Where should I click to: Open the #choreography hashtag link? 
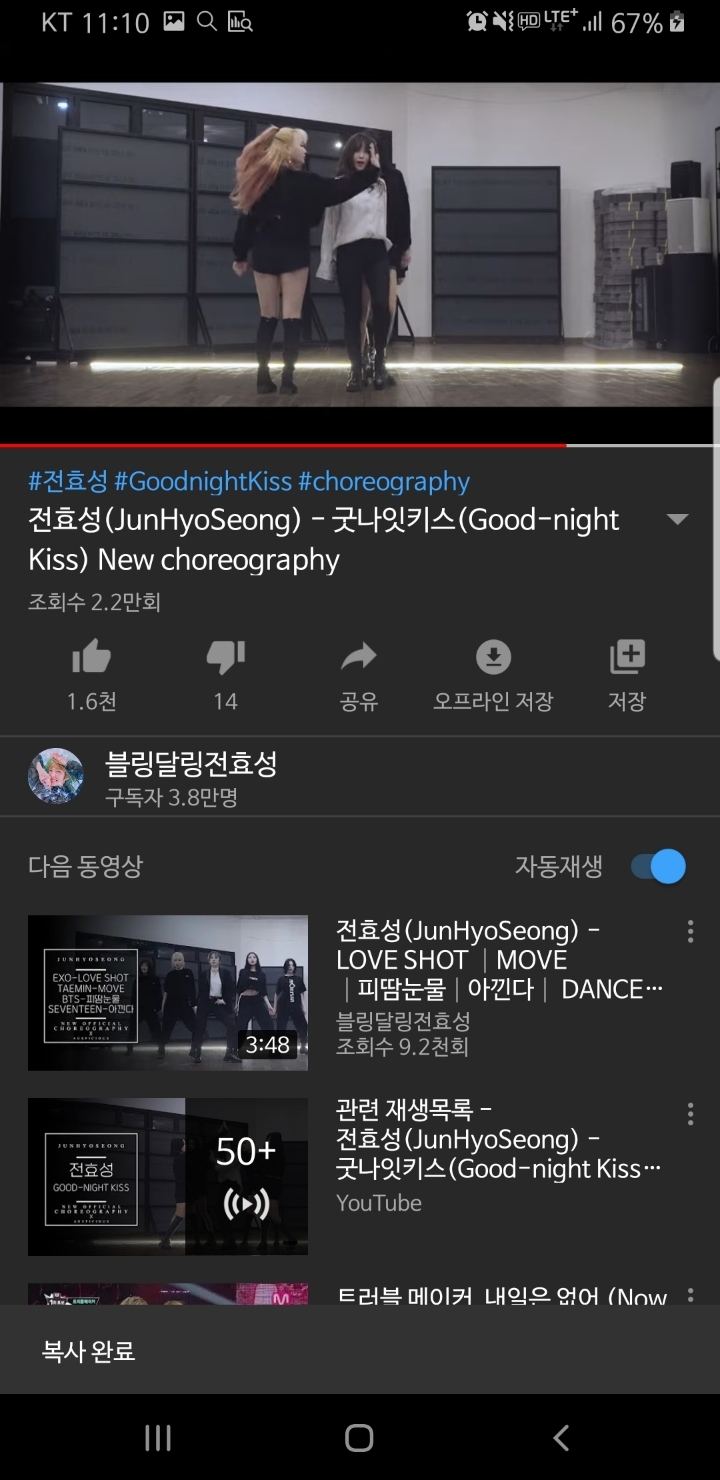[384, 481]
